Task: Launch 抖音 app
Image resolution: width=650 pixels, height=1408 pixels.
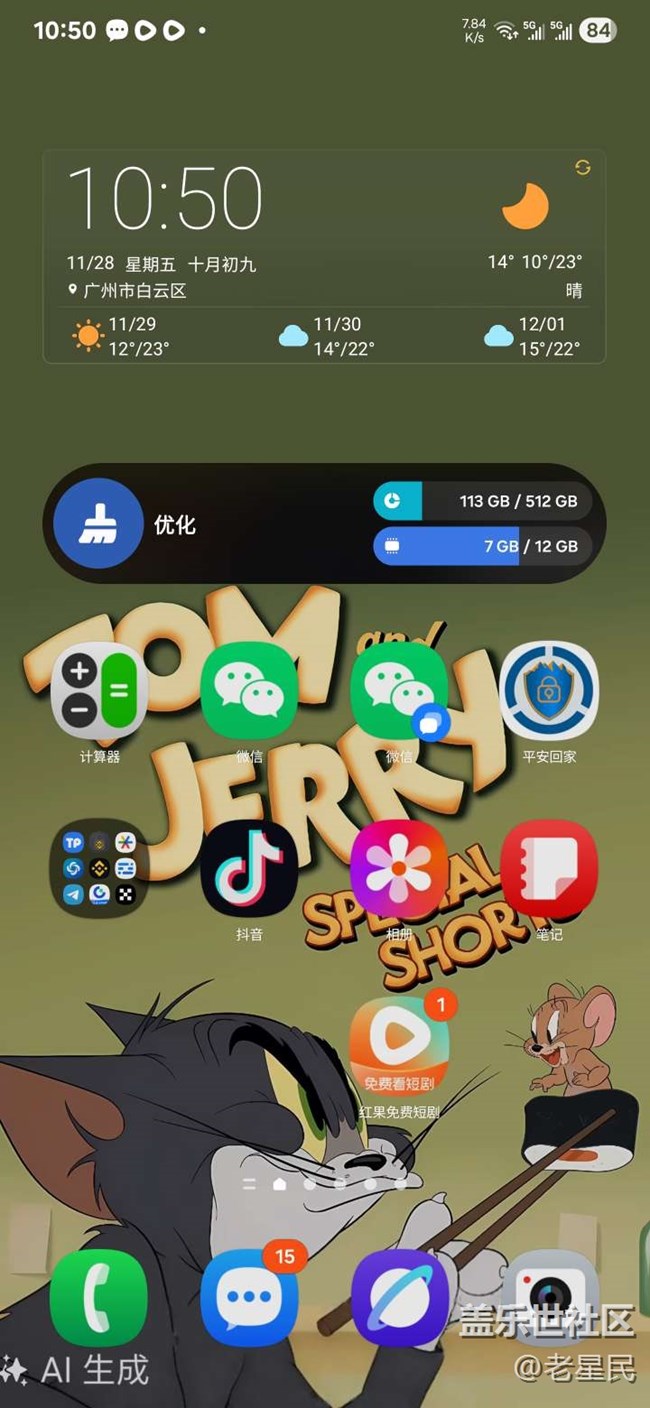Action: click(x=249, y=868)
